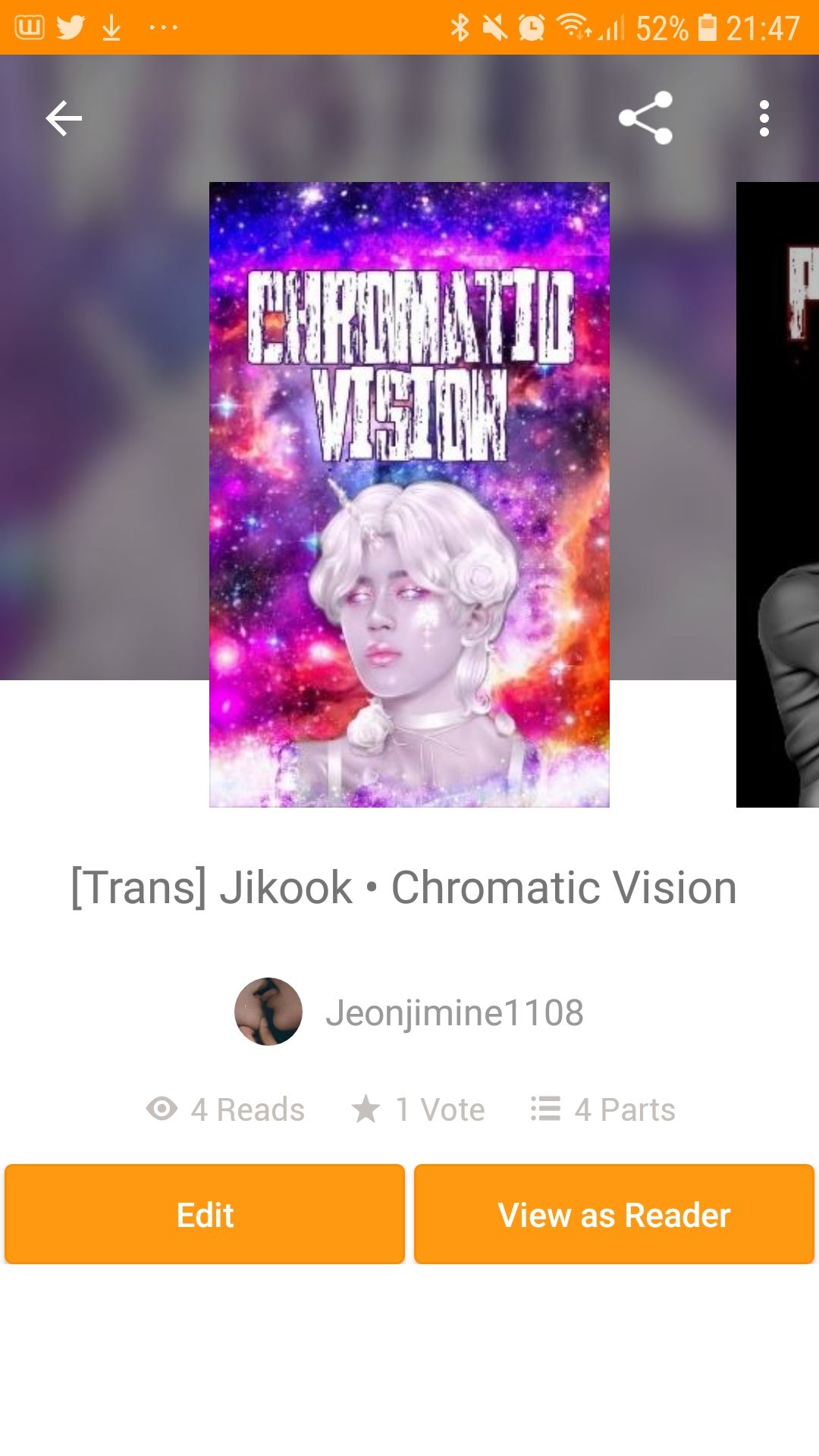Go back using the arrow icon
The height and width of the screenshot is (1456, 819).
(x=64, y=118)
